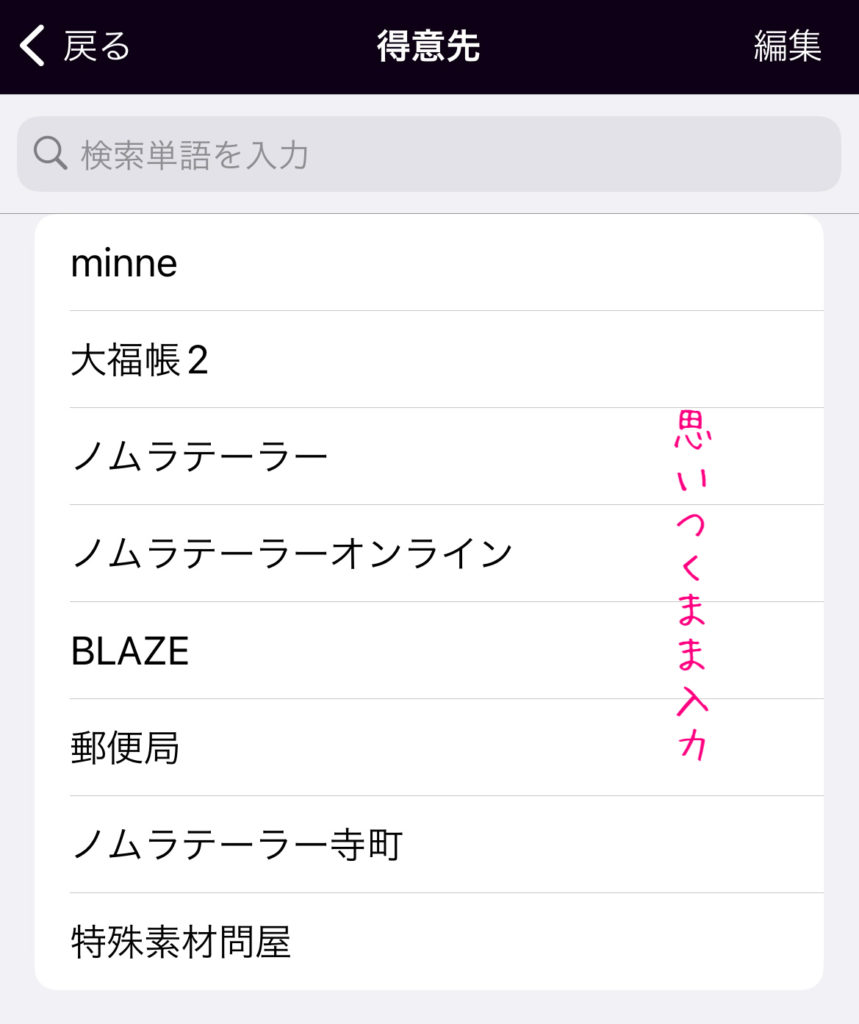Choose ノムラテーラーオンライン
This screenshot has height=1024, width=859.
pos(428,553)
